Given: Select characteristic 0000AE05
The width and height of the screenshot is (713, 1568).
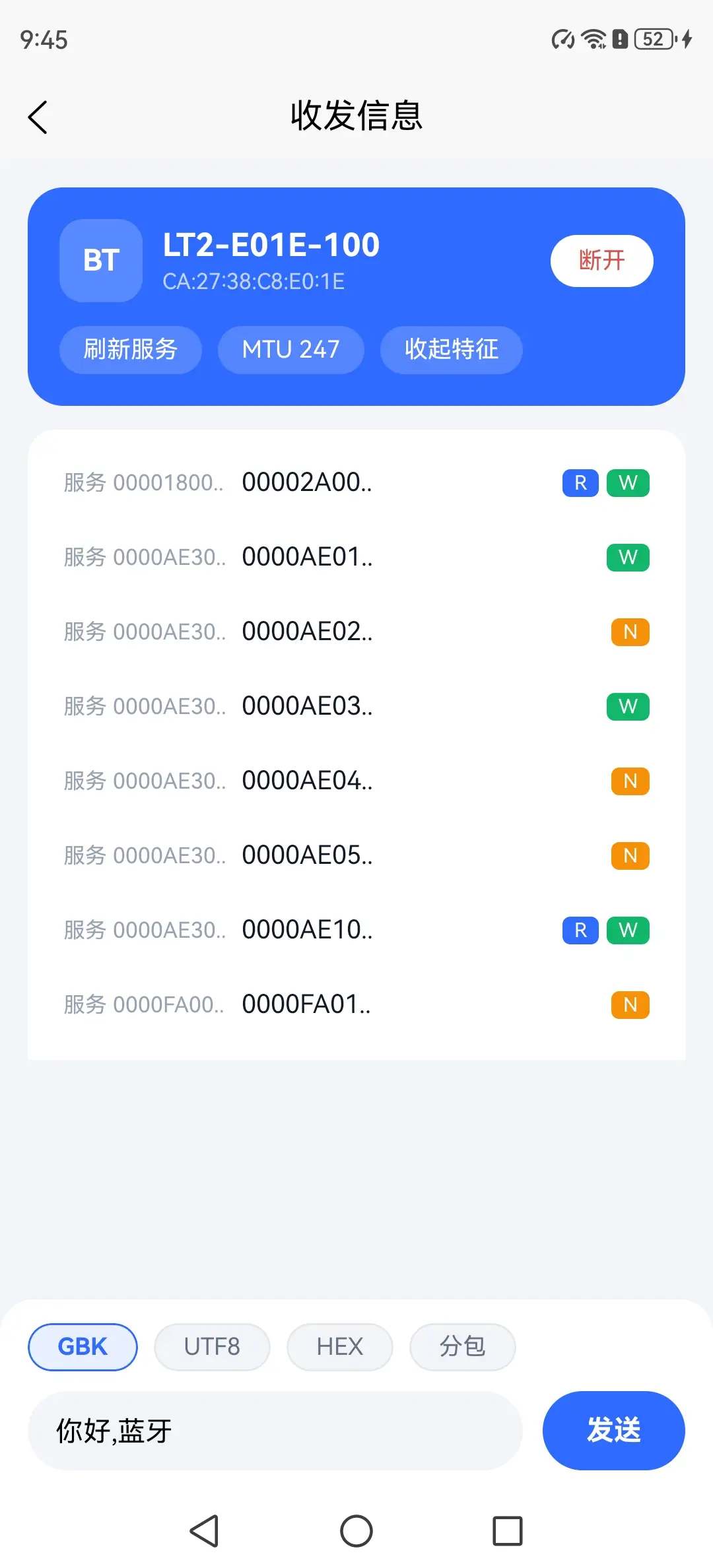Looking at the screenshot, I should pyautogui.click(x=356, y=855).
